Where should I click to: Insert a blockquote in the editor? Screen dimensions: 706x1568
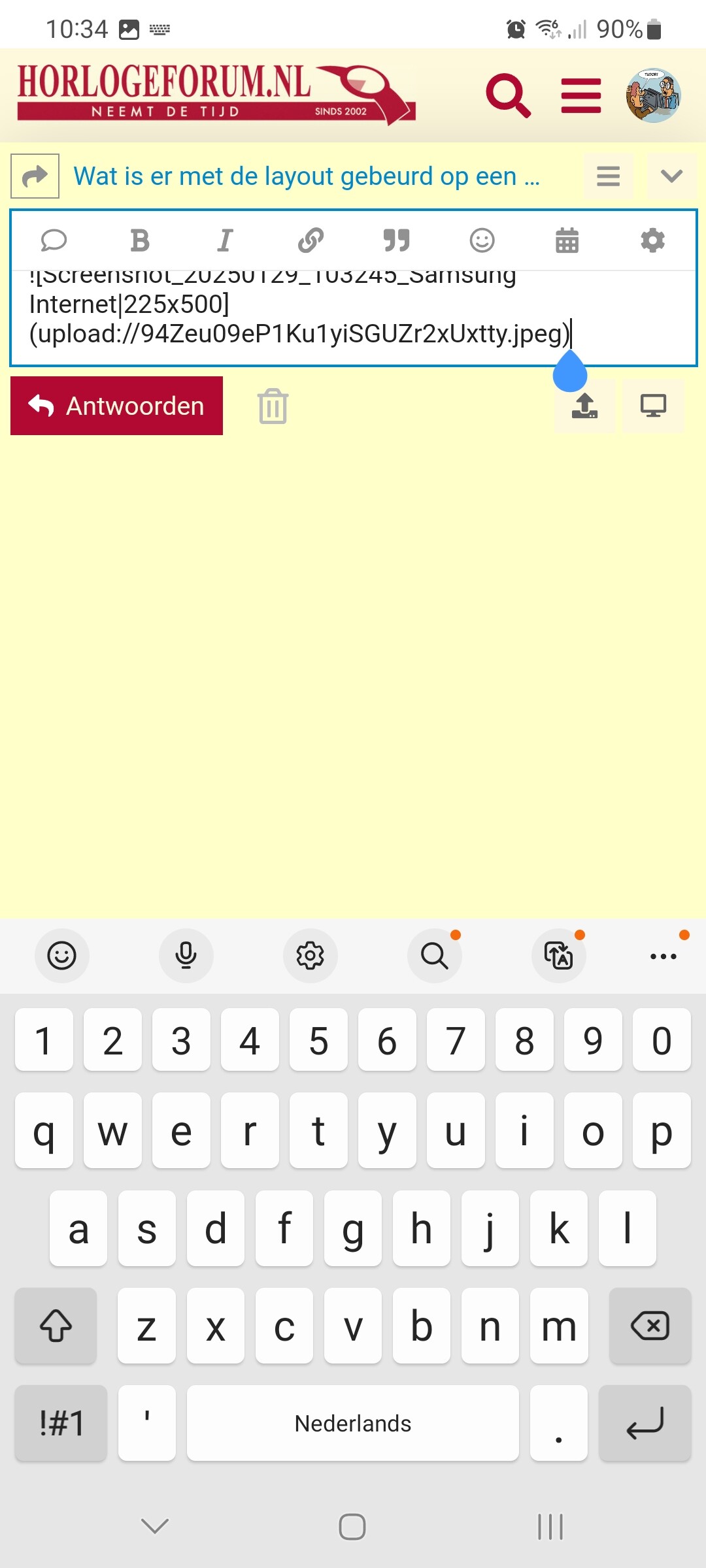coord(396,240)
